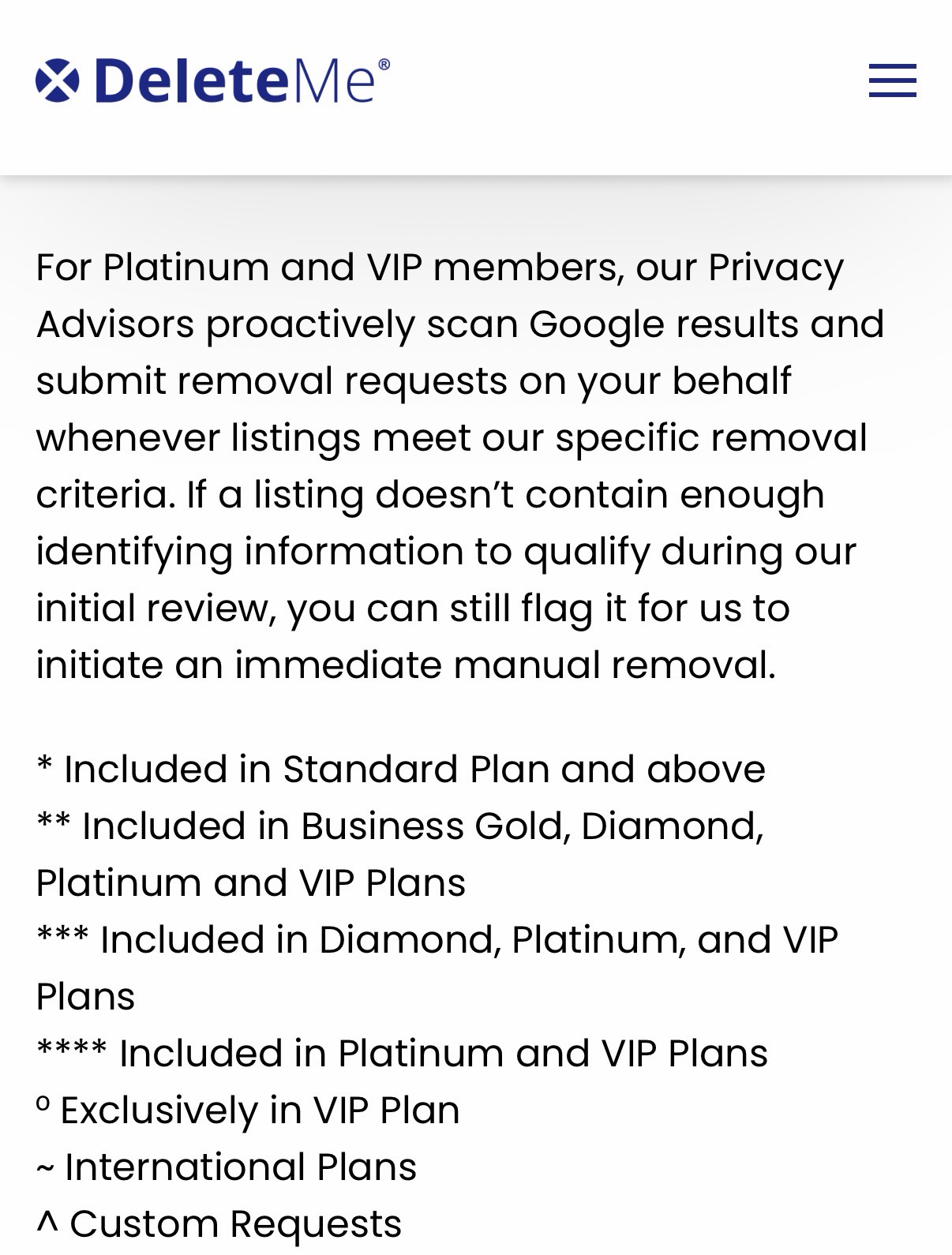Viewport: 952px width, 1255px height.
Task: Go to the DeleteMe homepage via the header logo
Action: point(213,81)
